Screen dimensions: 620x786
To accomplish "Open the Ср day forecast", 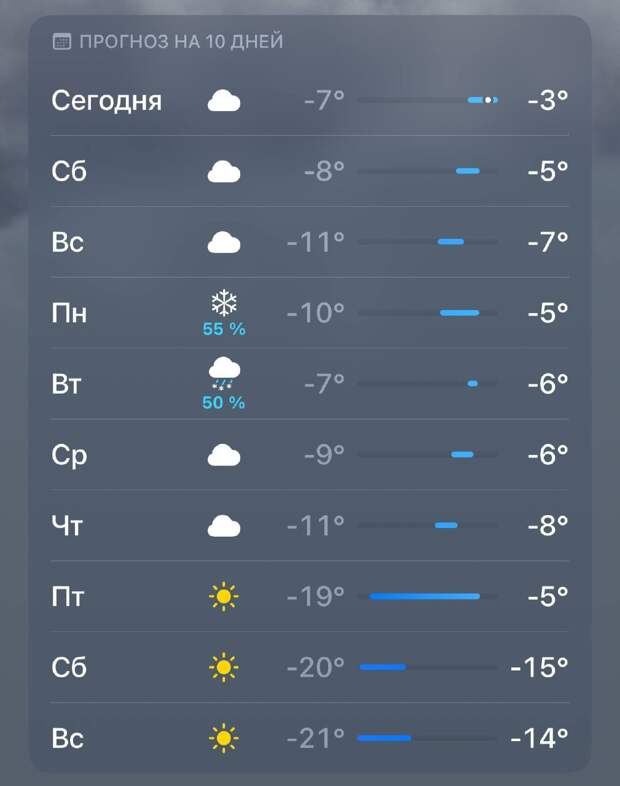I will click(x=310, y=455).
